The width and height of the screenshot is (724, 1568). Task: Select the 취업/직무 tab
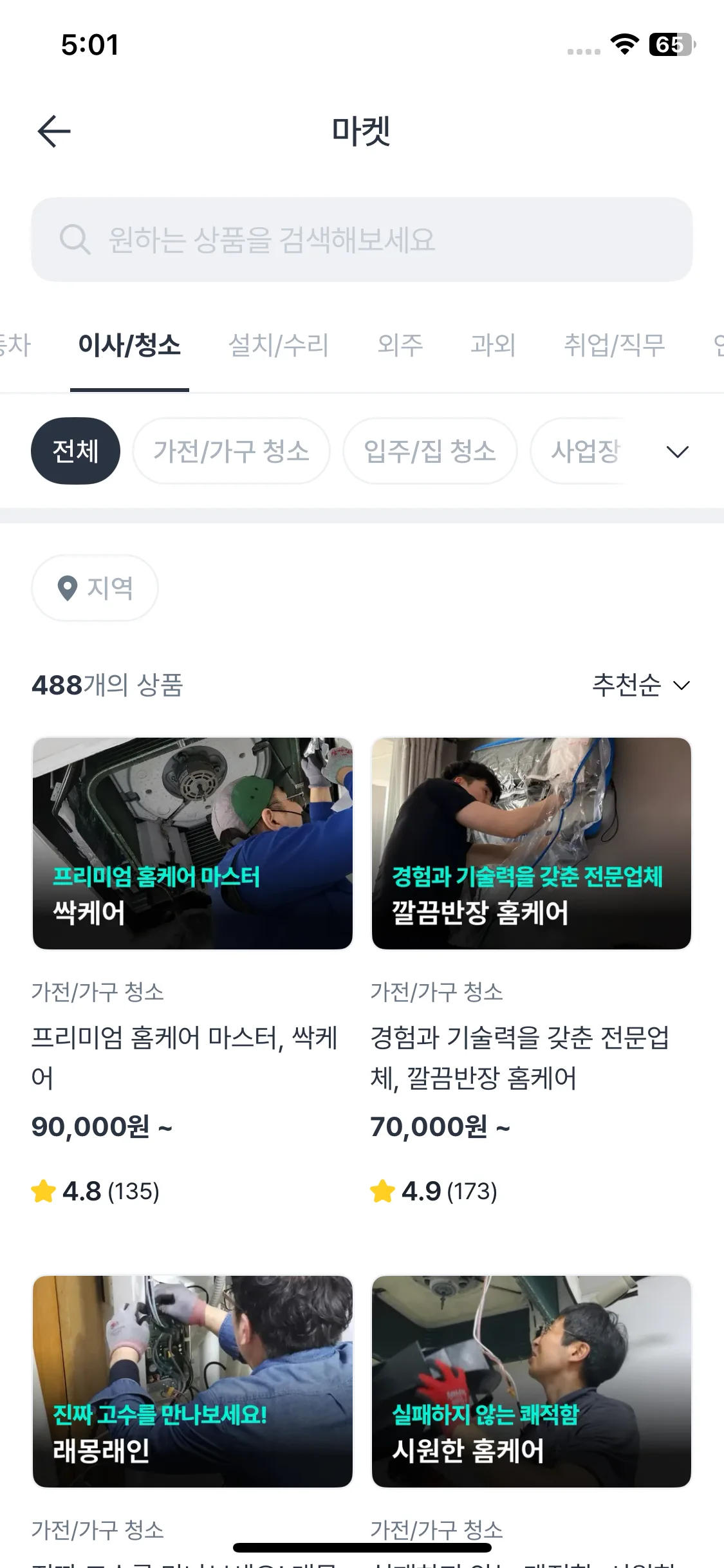point(614,345)
